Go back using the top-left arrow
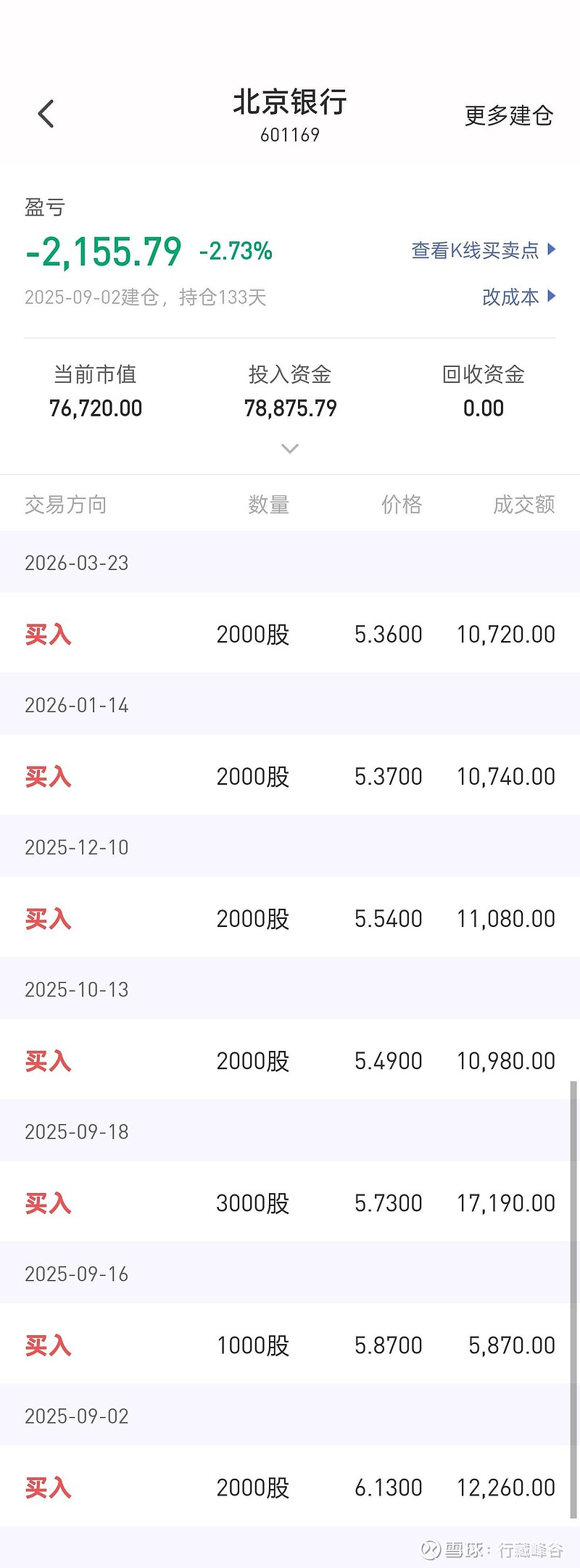Screen dimensions: 580x1568 click(46, 114)
